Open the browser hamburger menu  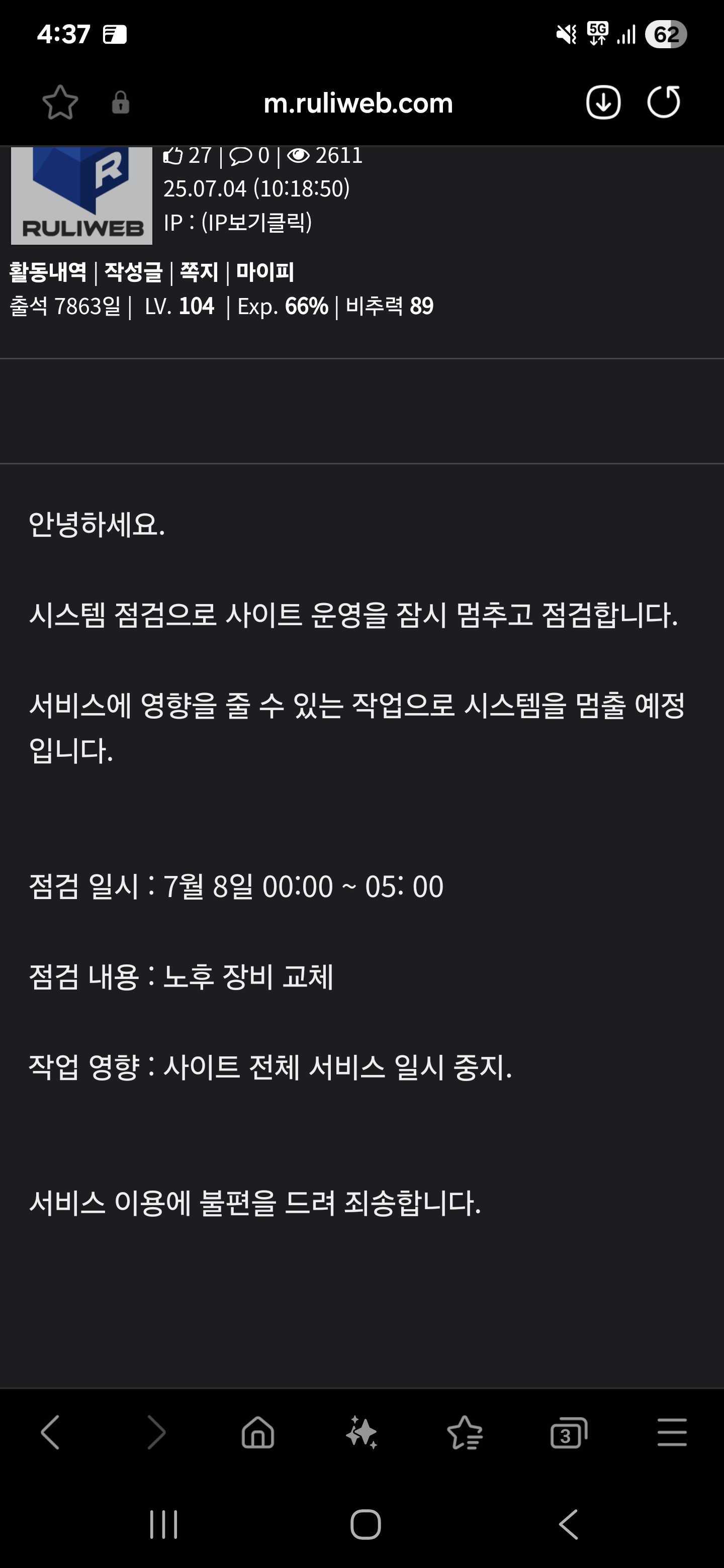tap(672, 1432)
